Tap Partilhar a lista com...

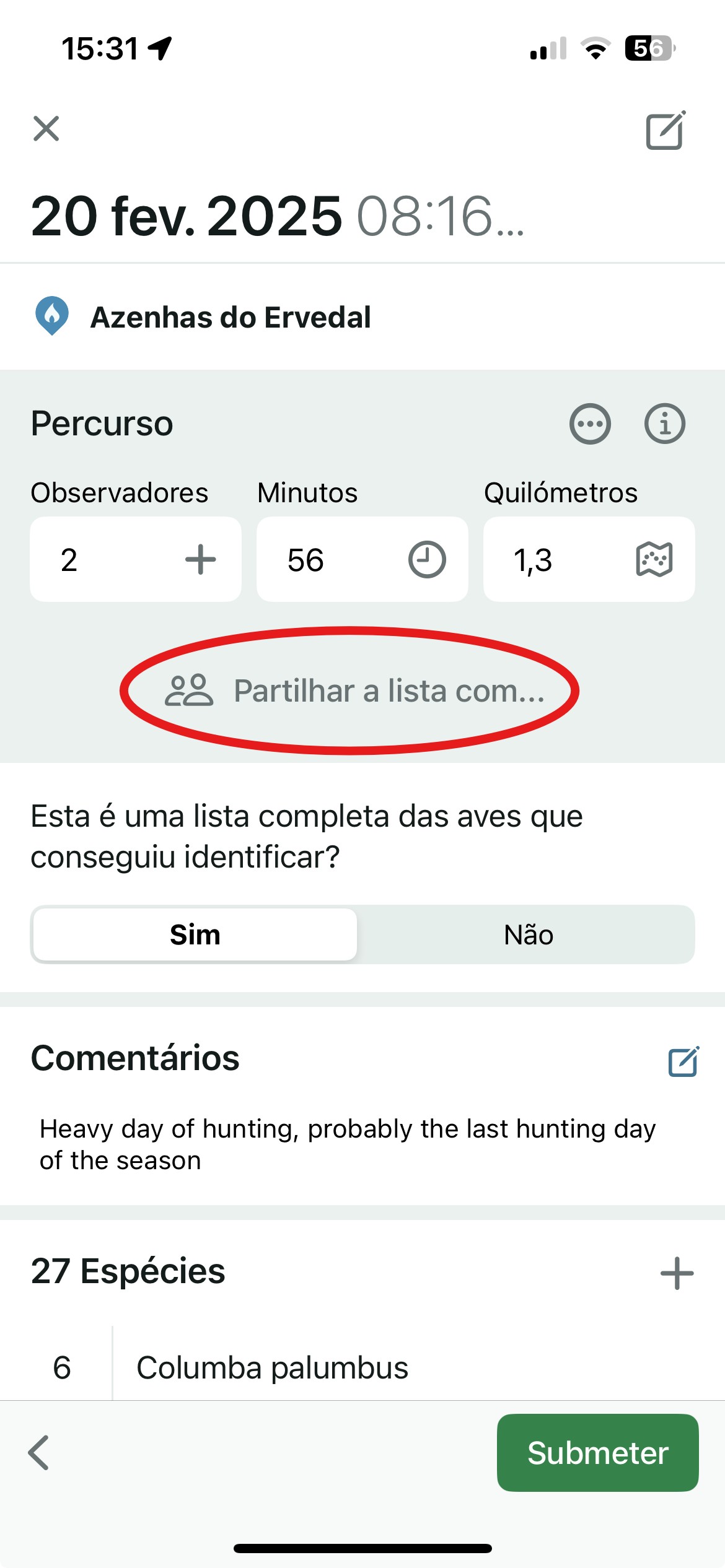pos(354,691)
